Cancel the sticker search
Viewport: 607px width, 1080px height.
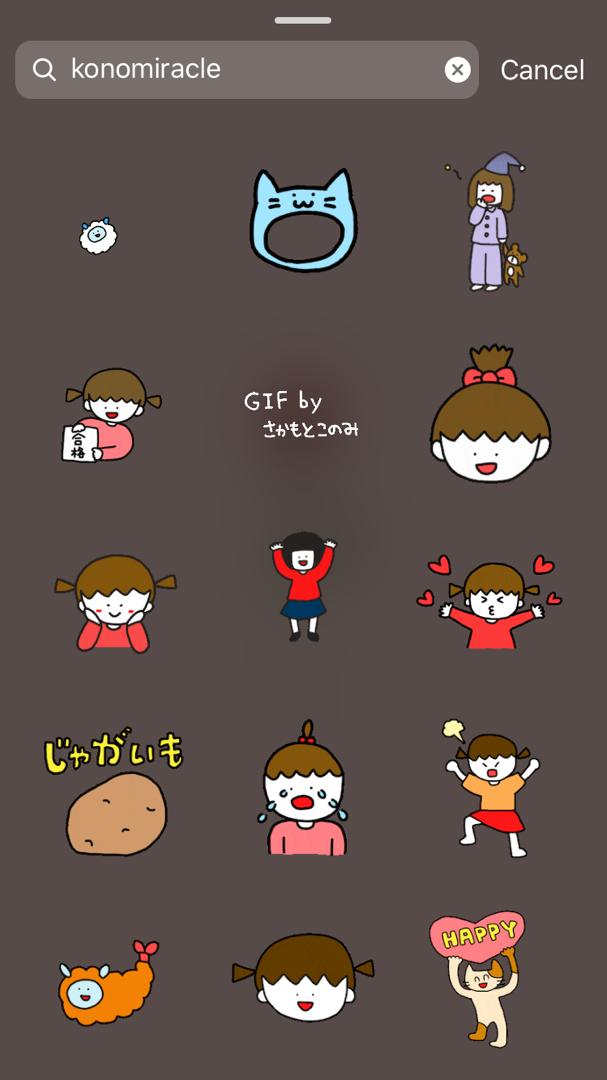[x=542, y=70]
